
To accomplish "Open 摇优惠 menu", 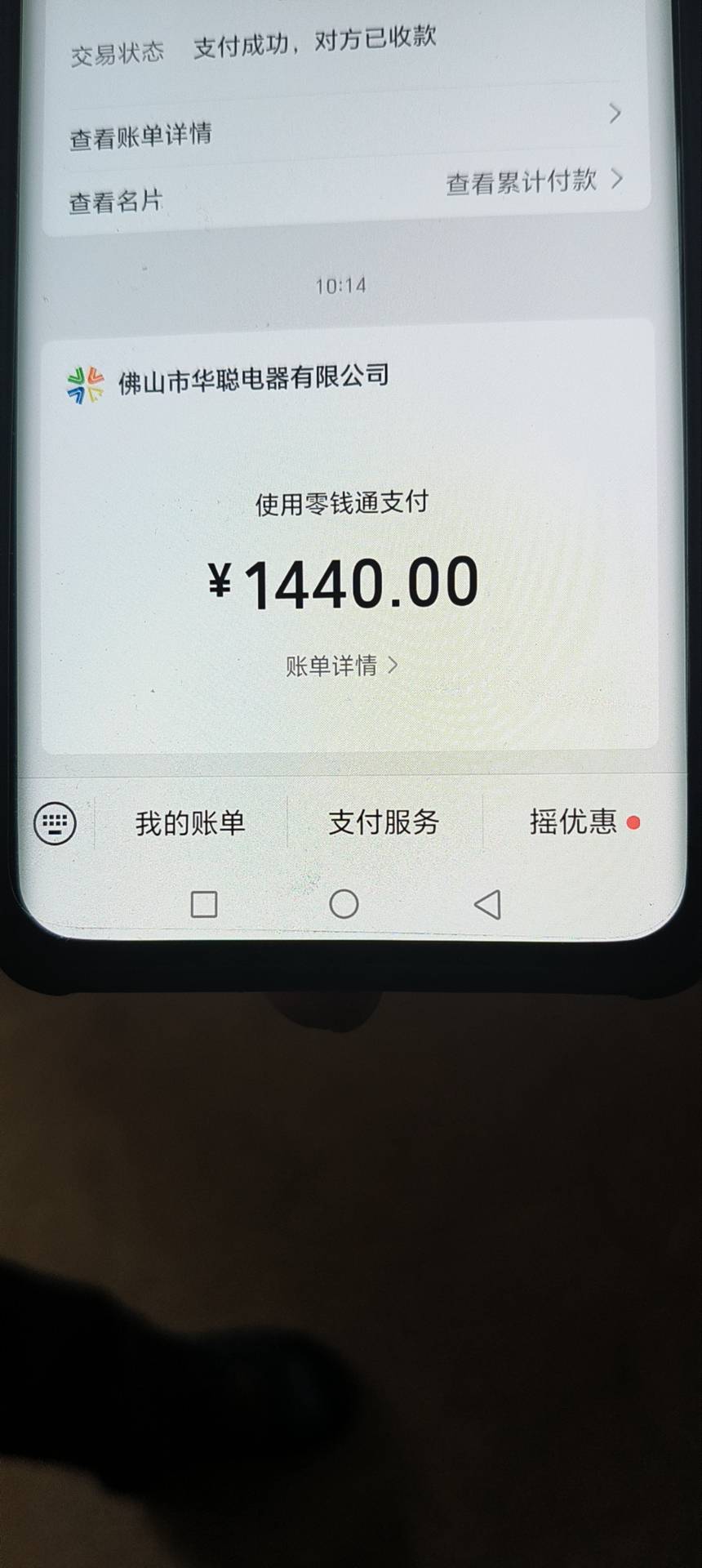I will pos(575,822).
